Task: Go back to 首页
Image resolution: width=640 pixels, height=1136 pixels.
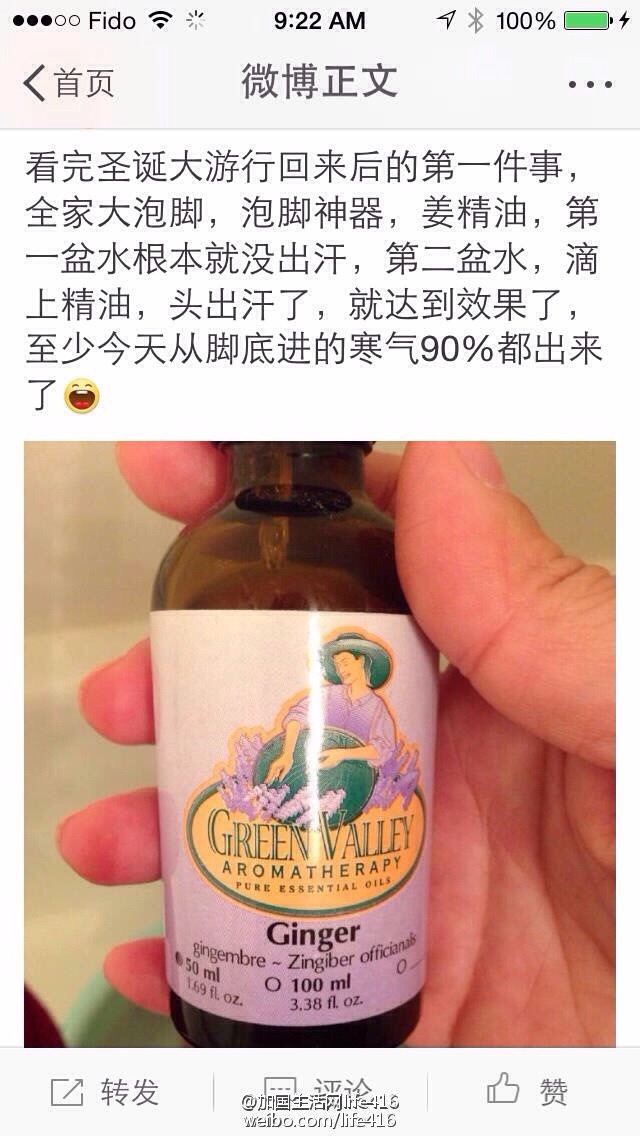Action: click(x=68, y=84)
